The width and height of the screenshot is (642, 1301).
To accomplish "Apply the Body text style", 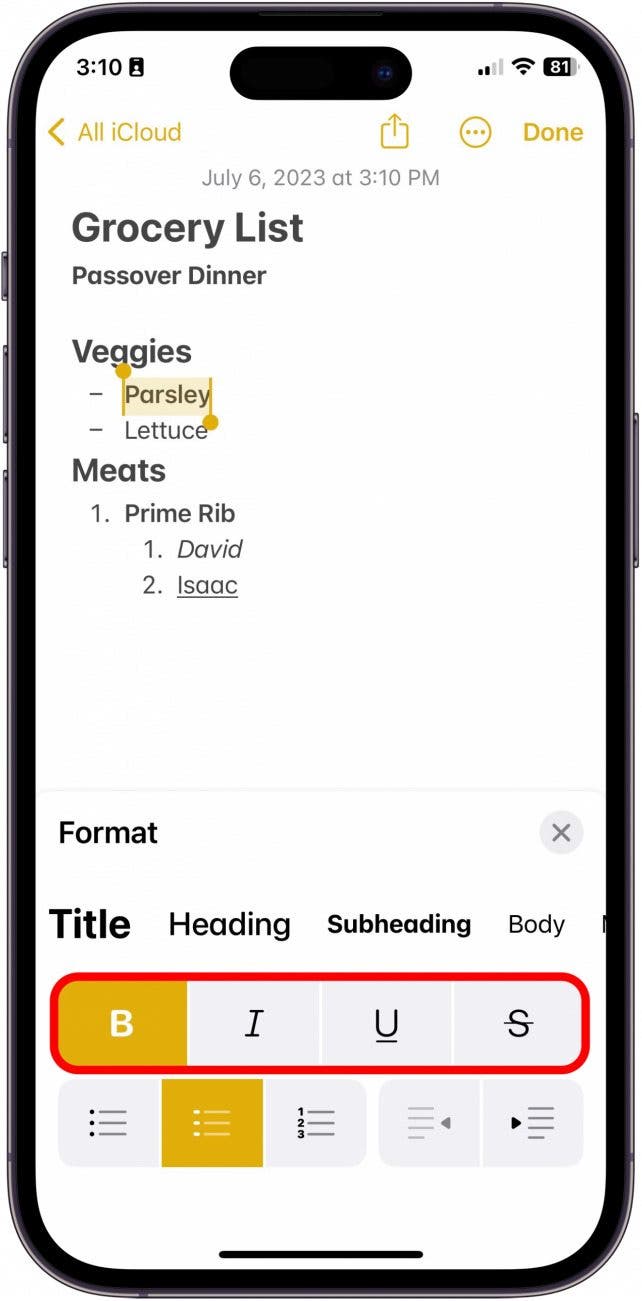I will 536,924.
